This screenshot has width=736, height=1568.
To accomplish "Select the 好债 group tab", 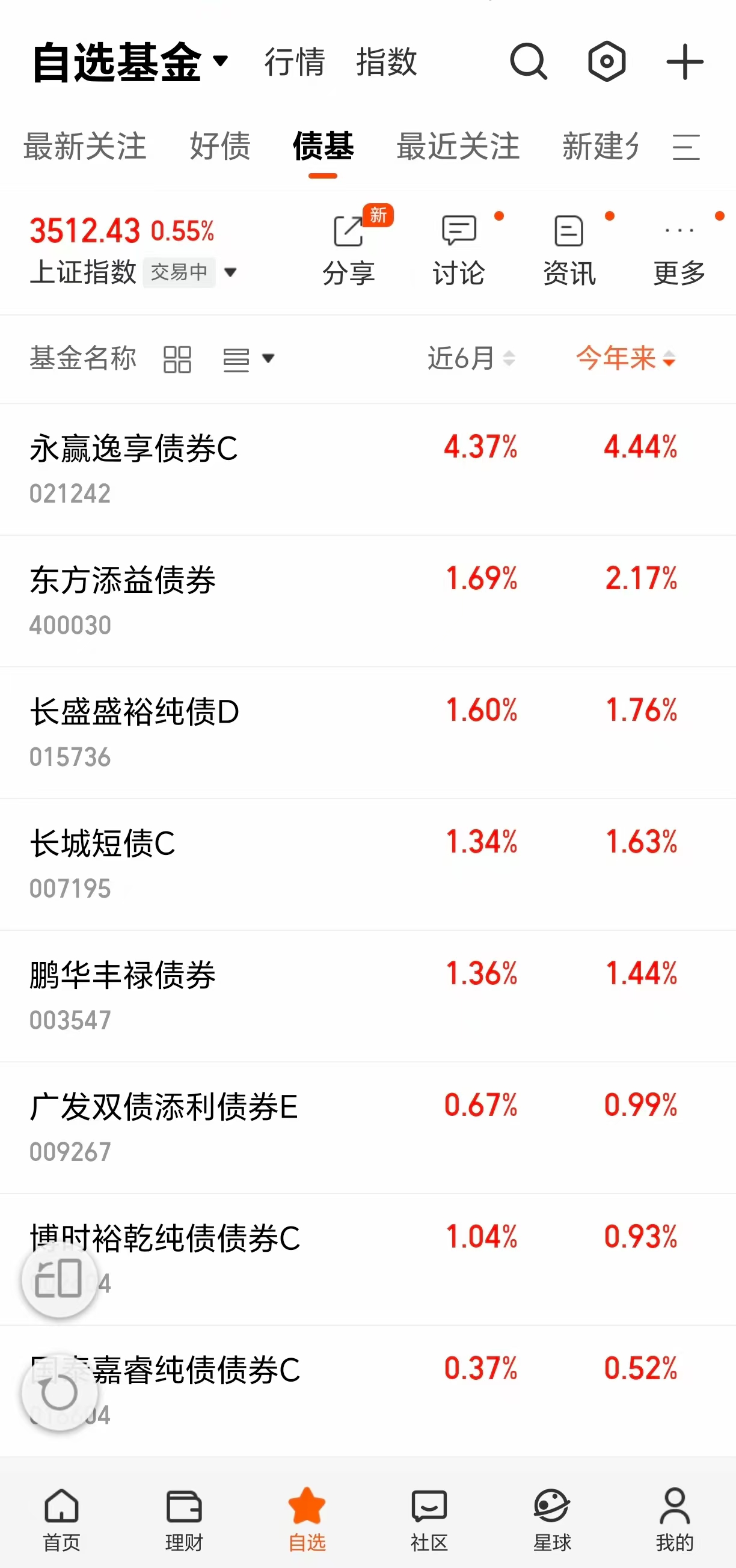I will (x=219, y=146).
